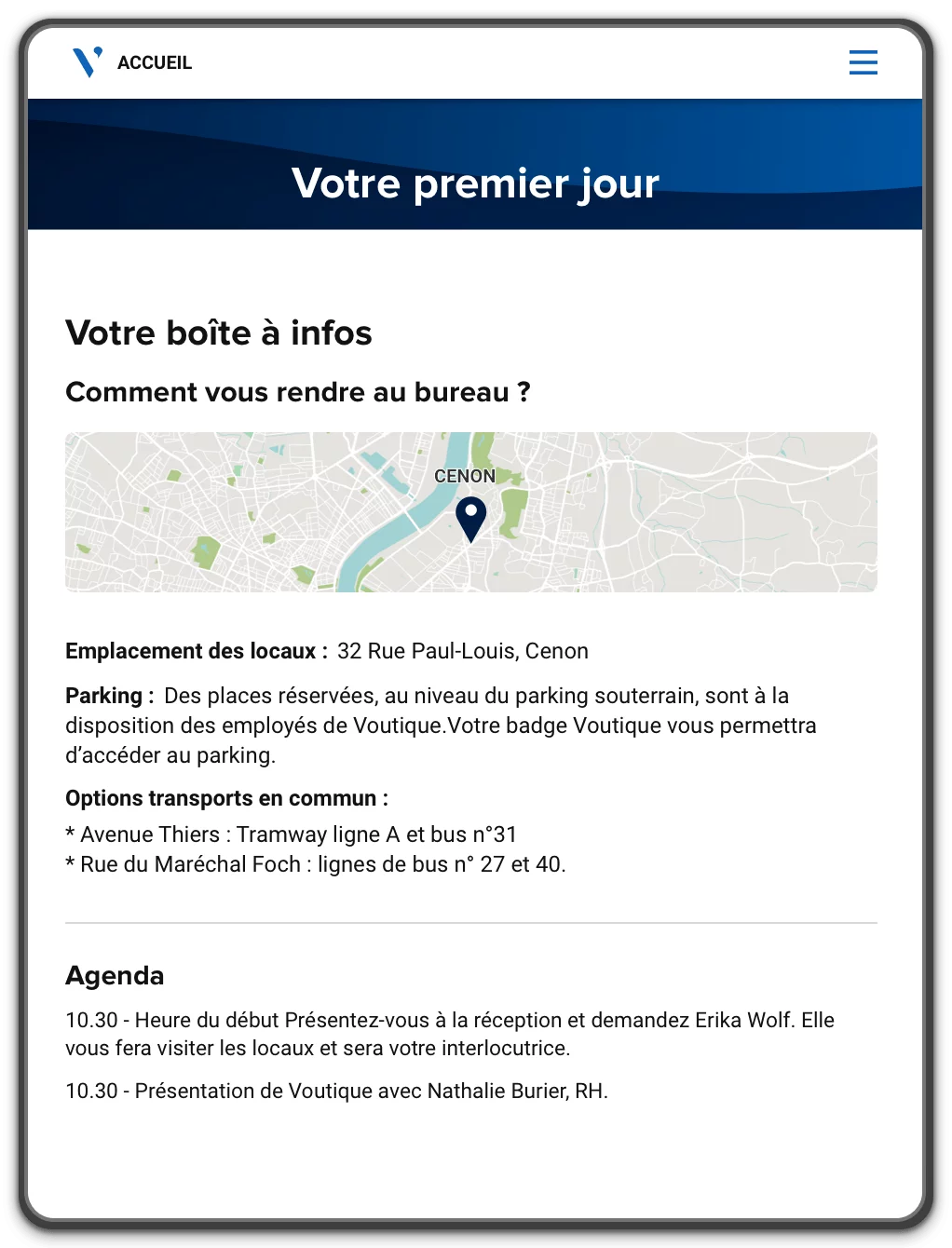Select the Parking information label
This screenshot has height=1248, width=952.
pos(108,696)
